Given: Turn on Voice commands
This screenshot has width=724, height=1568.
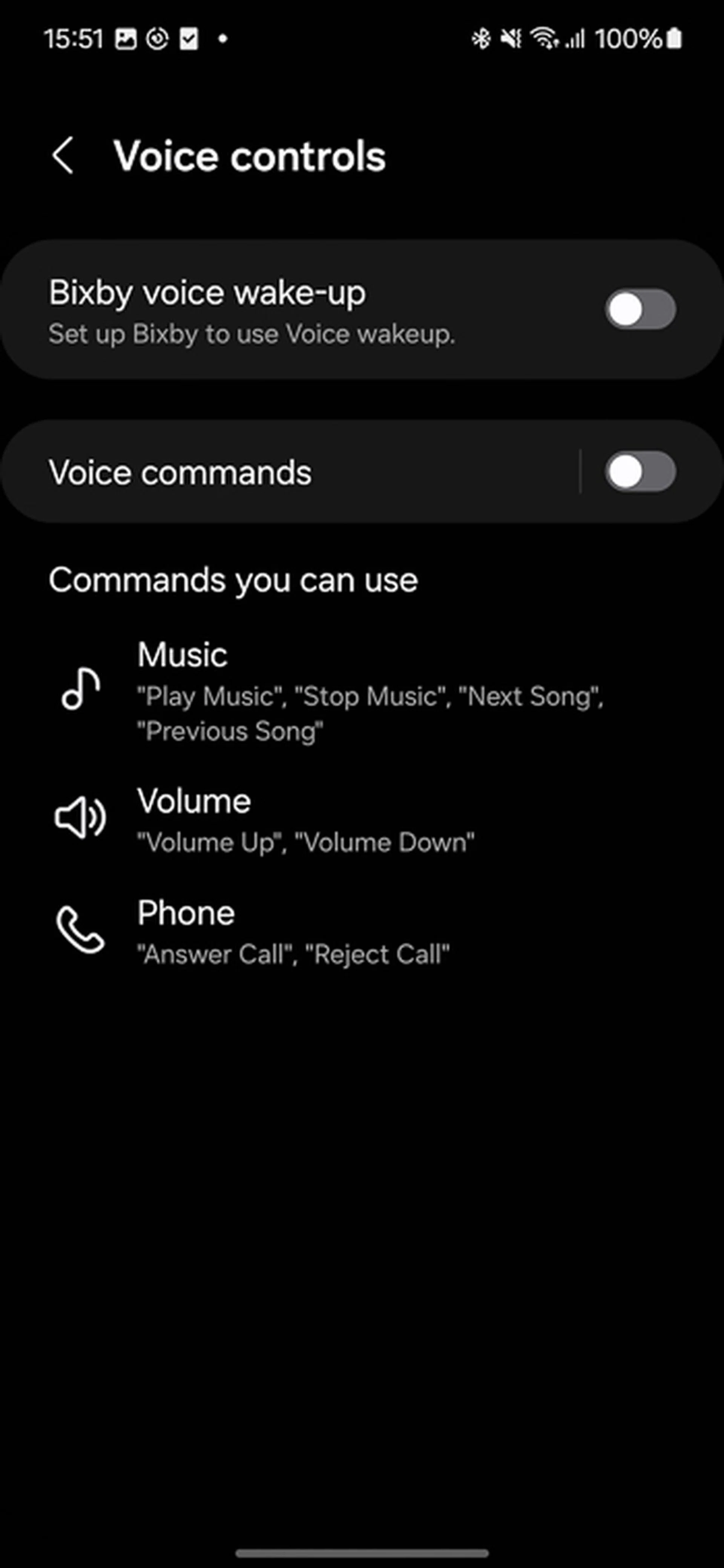Looking at the screenshot, I should click(640, 470).
